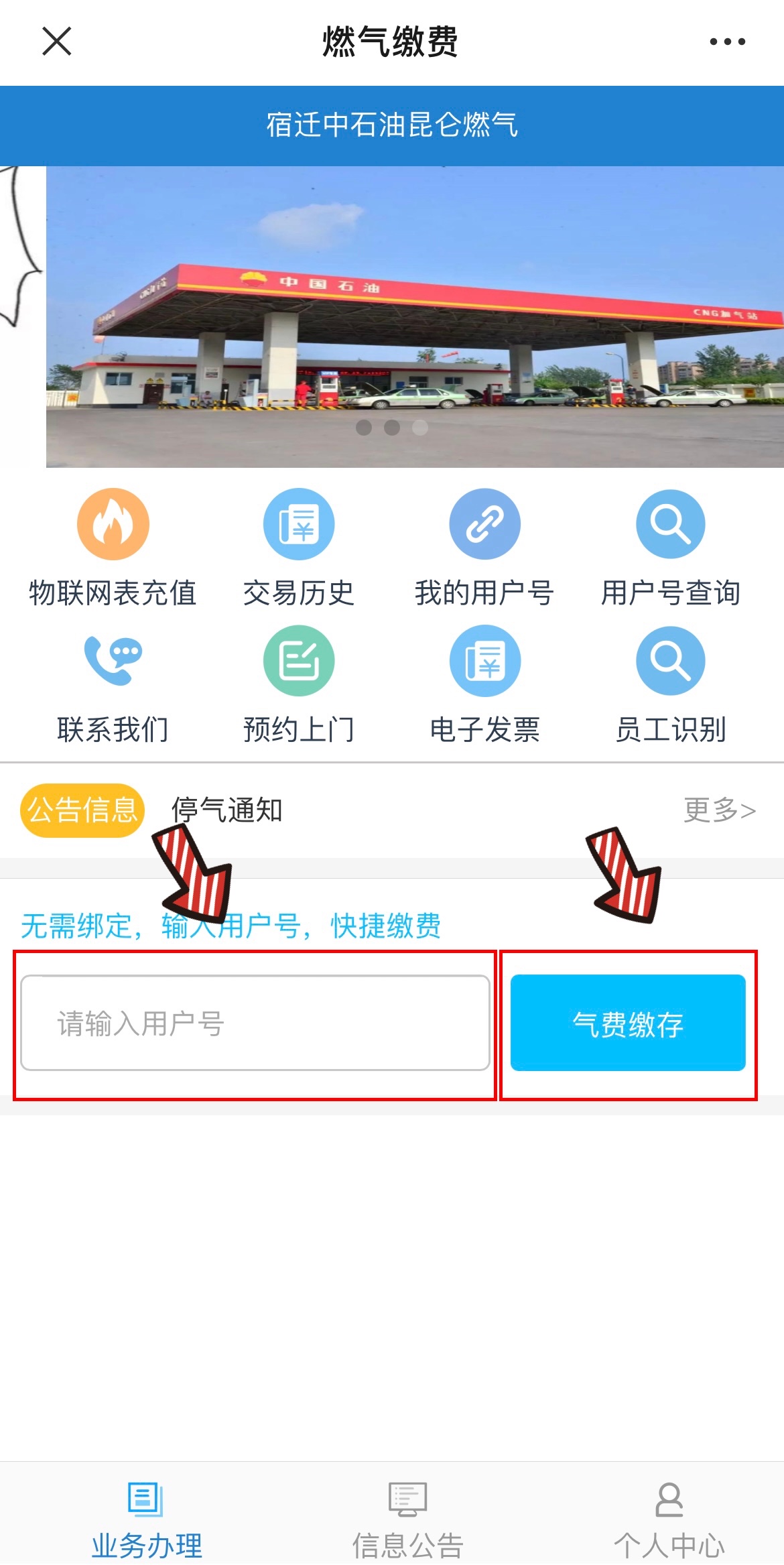Screen dimensions: 784x1565
Task: Tap the 气费缴存 button
Action: click(x=628, y=1023)
